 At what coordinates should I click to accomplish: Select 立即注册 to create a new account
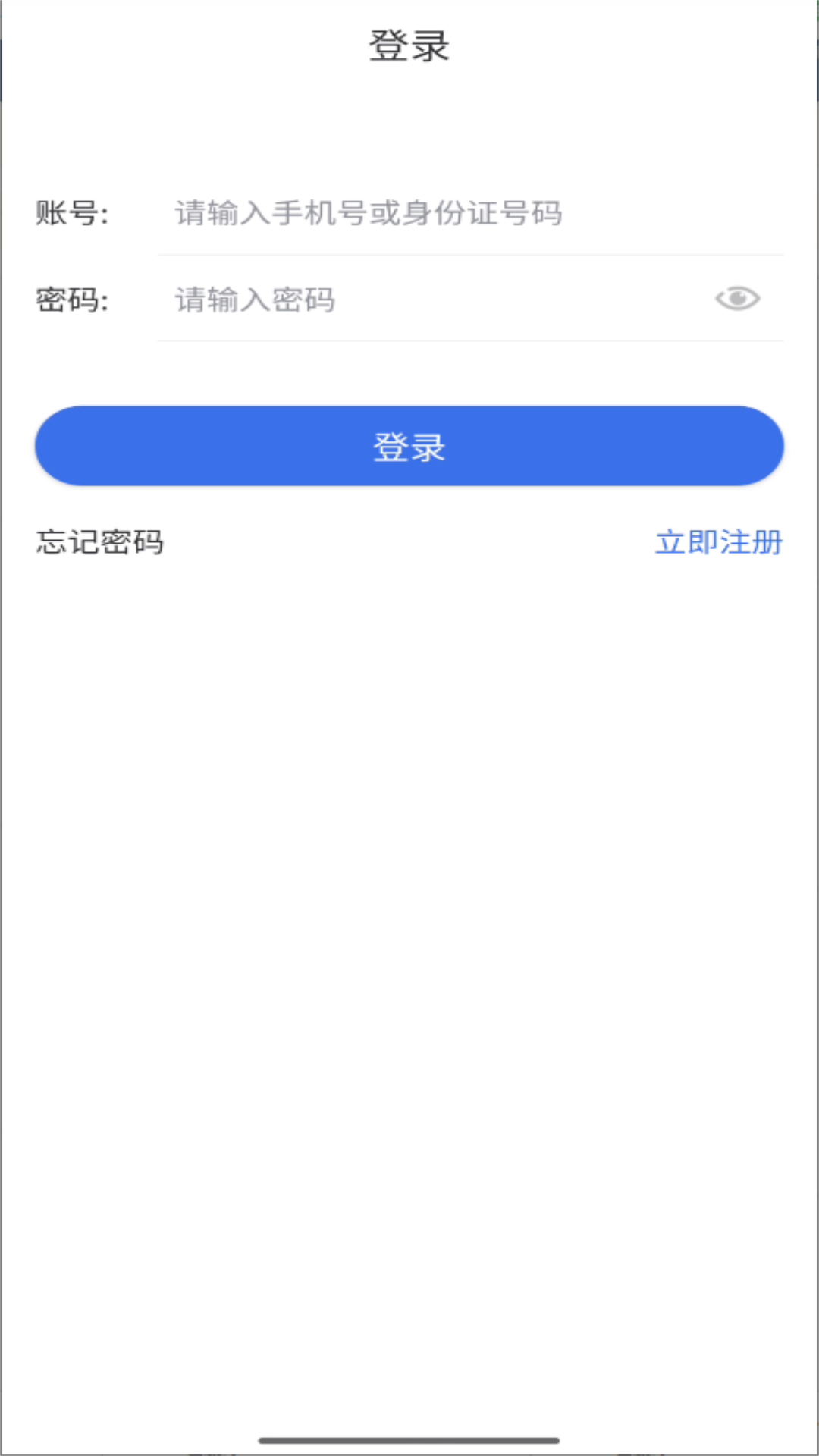coord(720,541)
